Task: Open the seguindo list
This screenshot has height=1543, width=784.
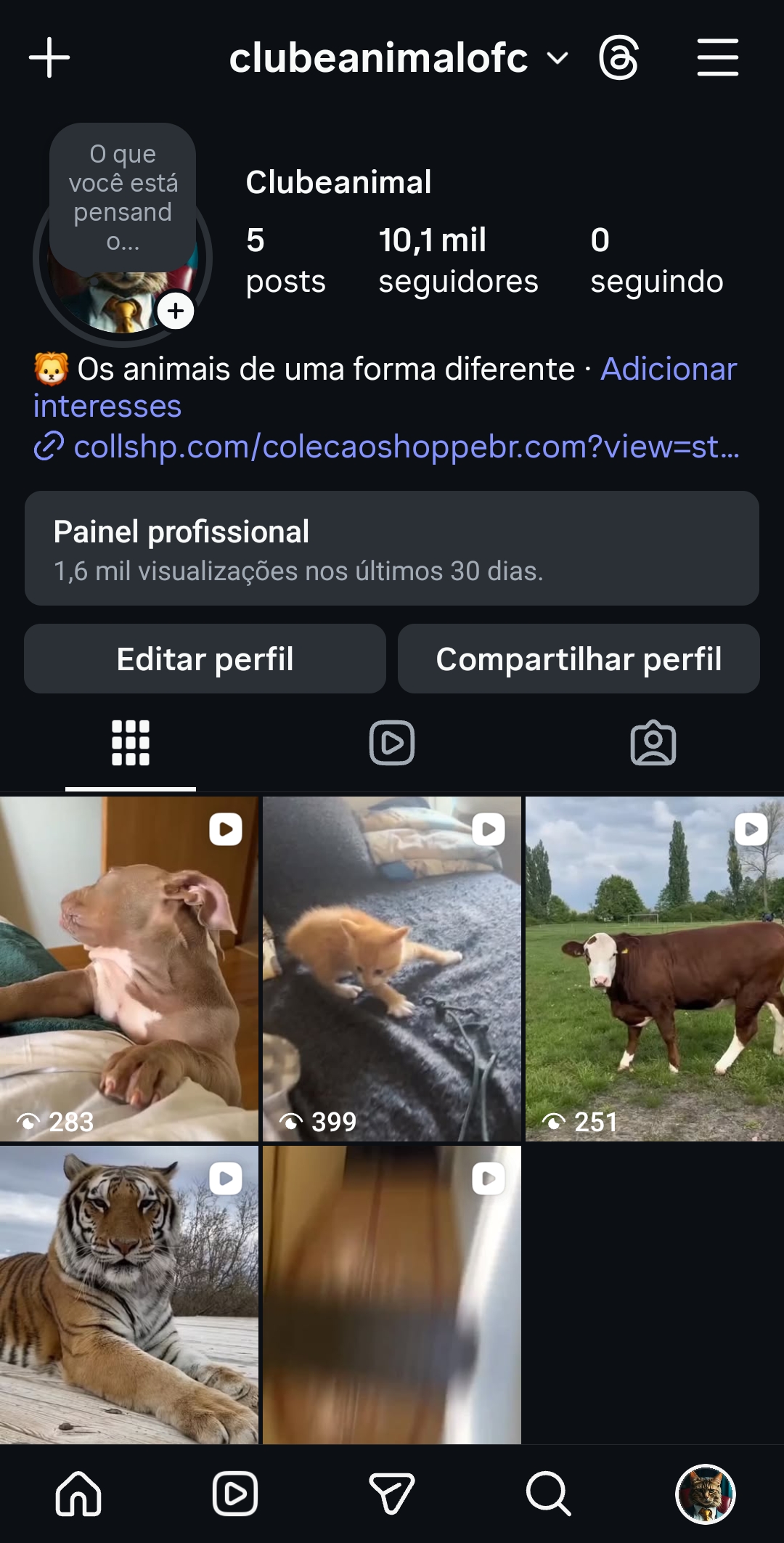Action: click(656, 260)
